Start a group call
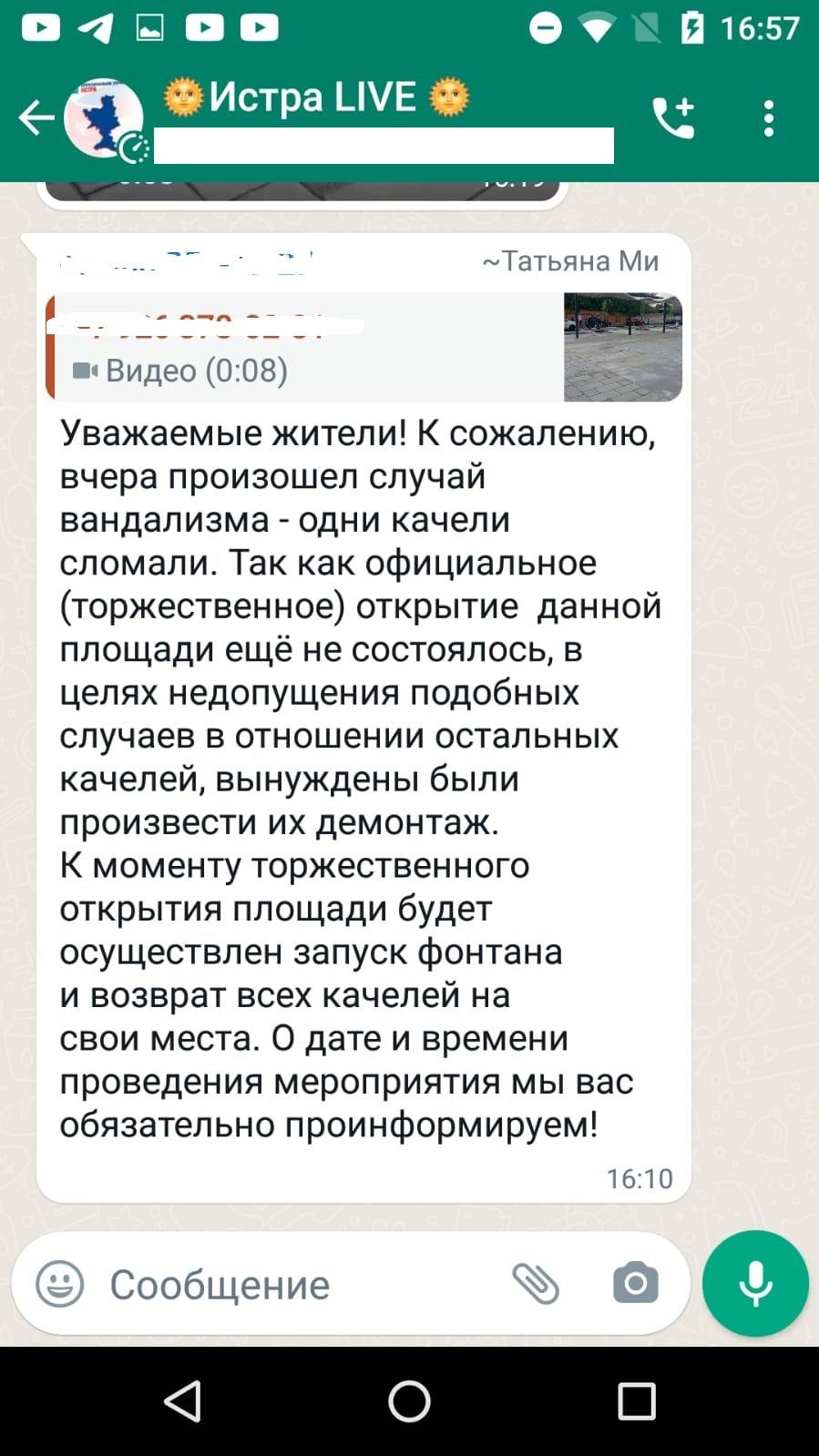 674,118
